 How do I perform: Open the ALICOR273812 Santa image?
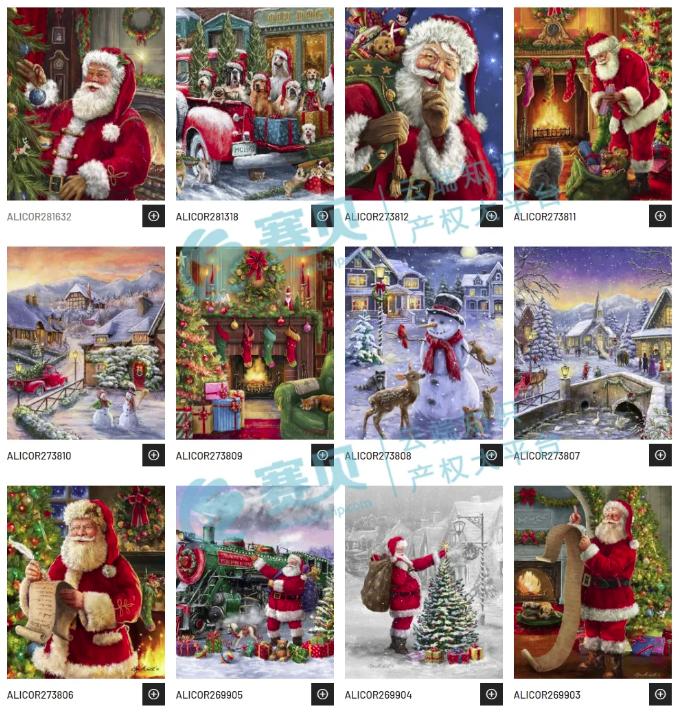click(x=424, y=104)
